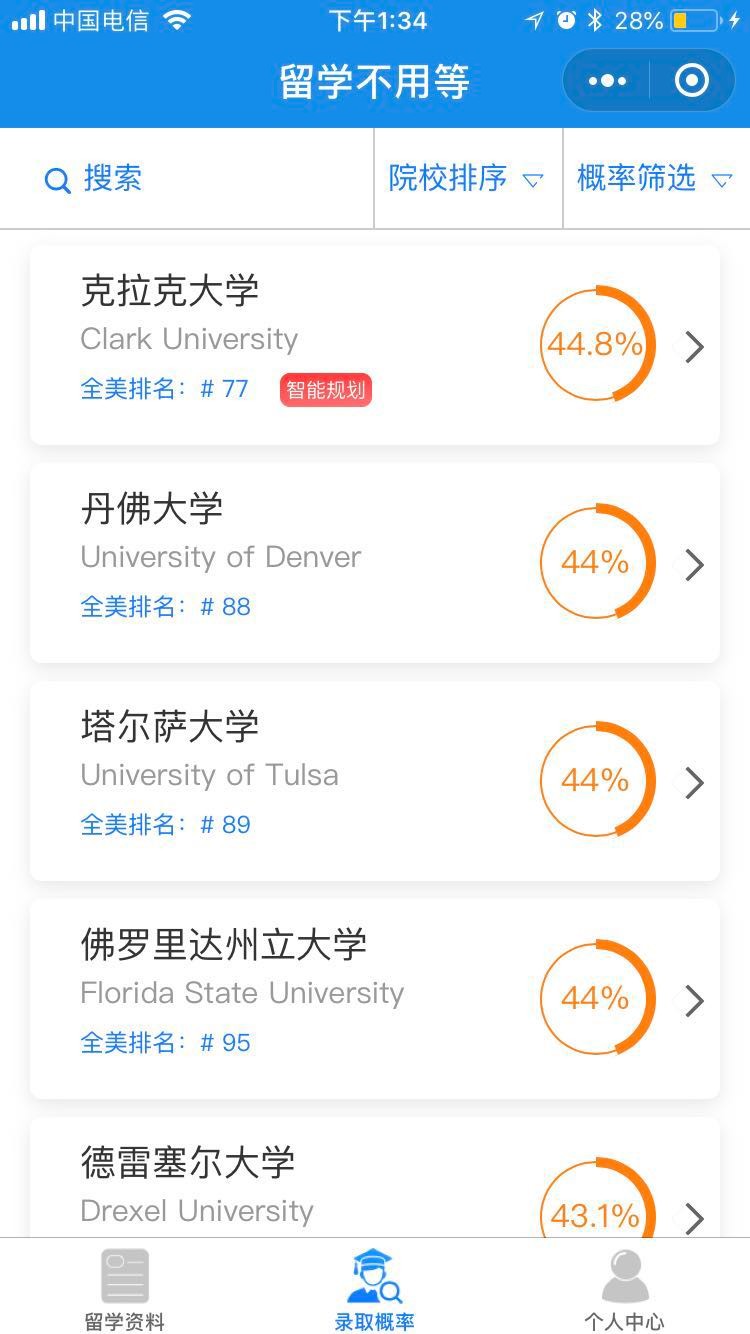View University of Tulsa details
Image resolution: width=750 pixels, height=1334 pixels.
(375, 781)
